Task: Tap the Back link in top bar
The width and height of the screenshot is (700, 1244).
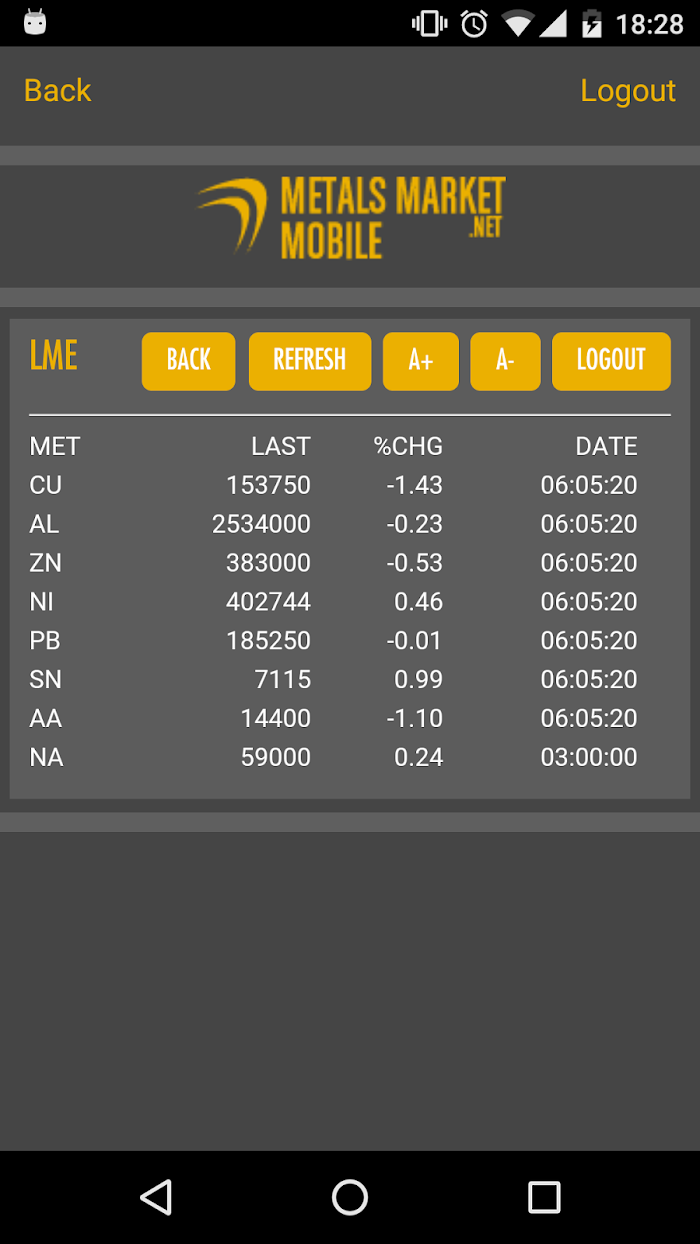Action: click(x=57, y=91)
